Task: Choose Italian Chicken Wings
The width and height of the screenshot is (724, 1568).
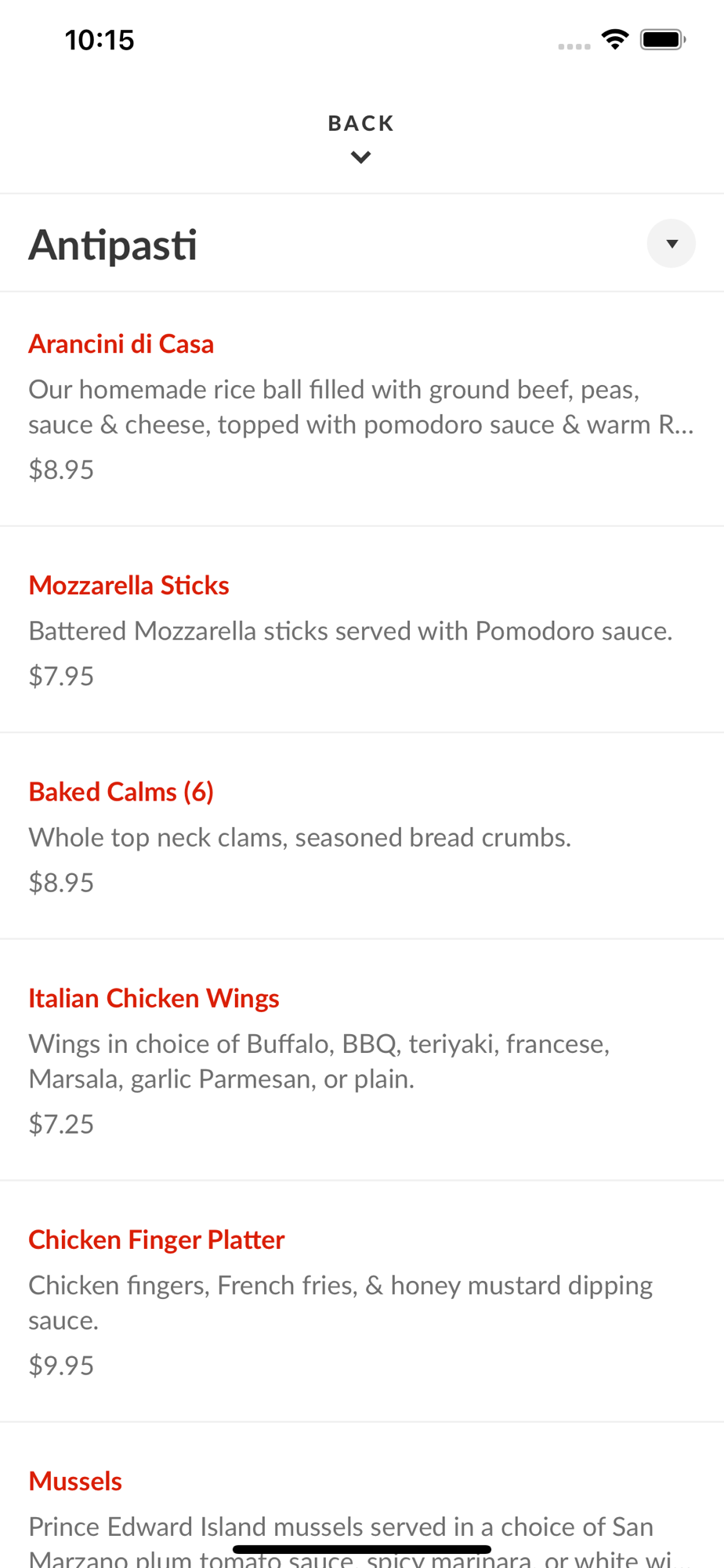Action: point(362,1060)
